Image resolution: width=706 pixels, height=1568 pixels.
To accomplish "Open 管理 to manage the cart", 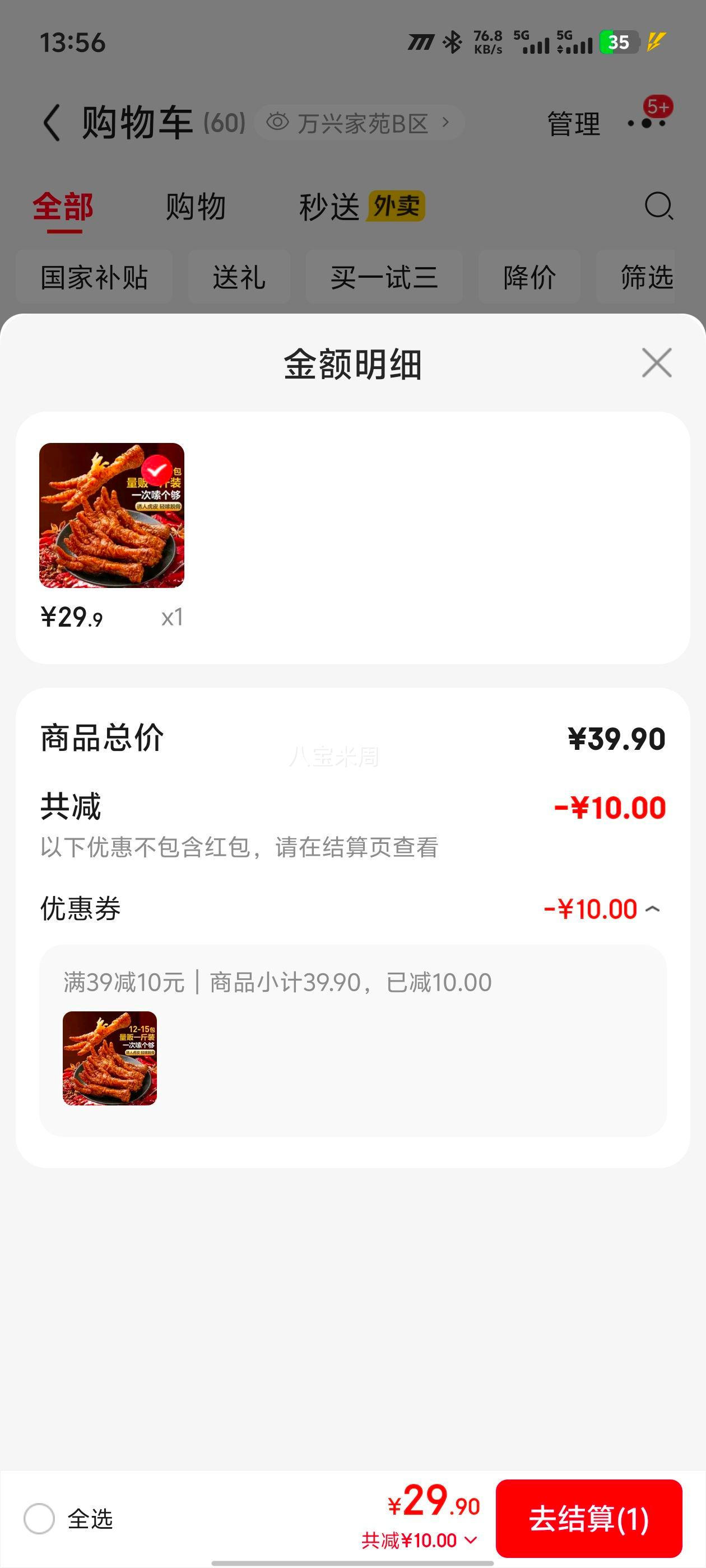I will click(573, 124).
